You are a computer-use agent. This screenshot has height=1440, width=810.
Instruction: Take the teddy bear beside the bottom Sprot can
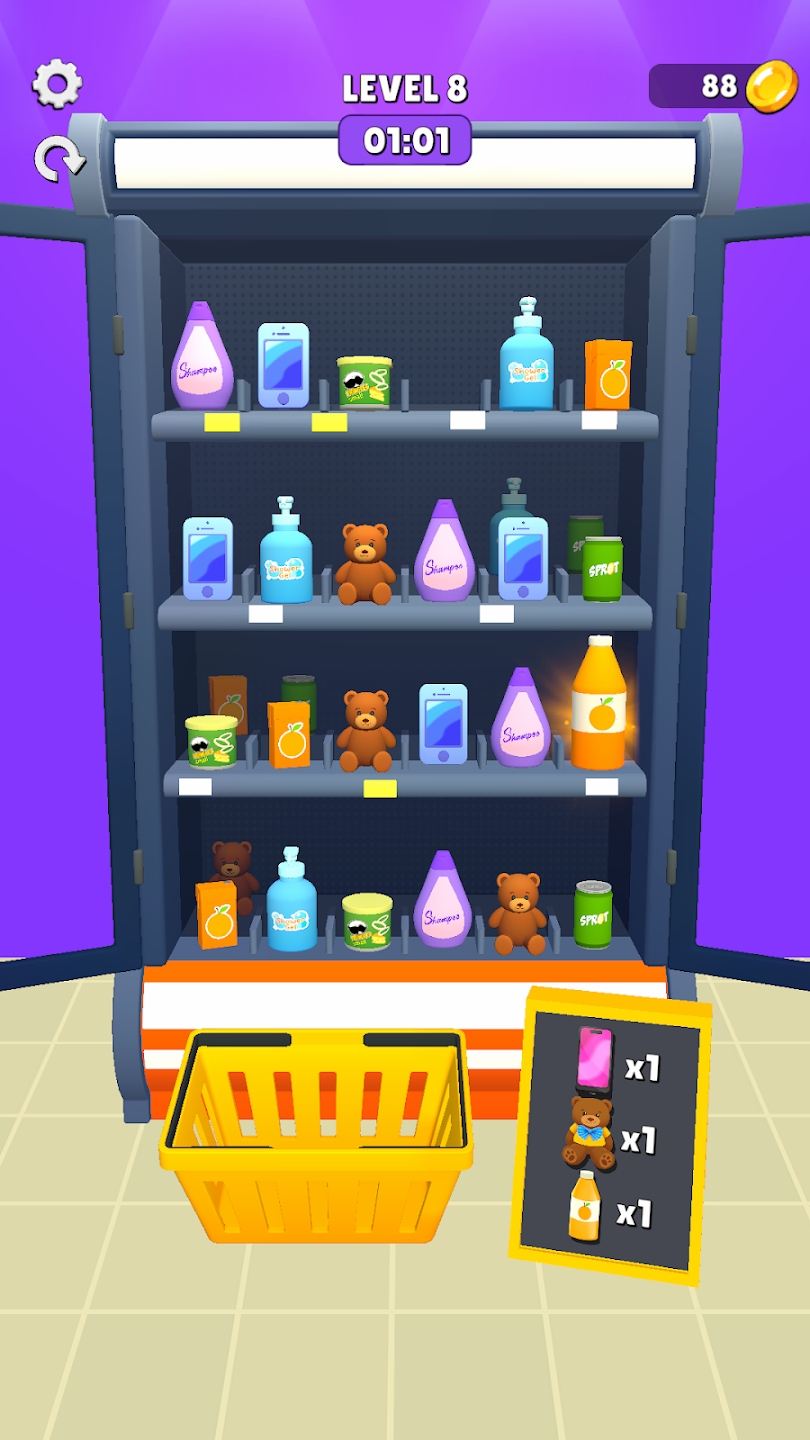tap(518, 912)
